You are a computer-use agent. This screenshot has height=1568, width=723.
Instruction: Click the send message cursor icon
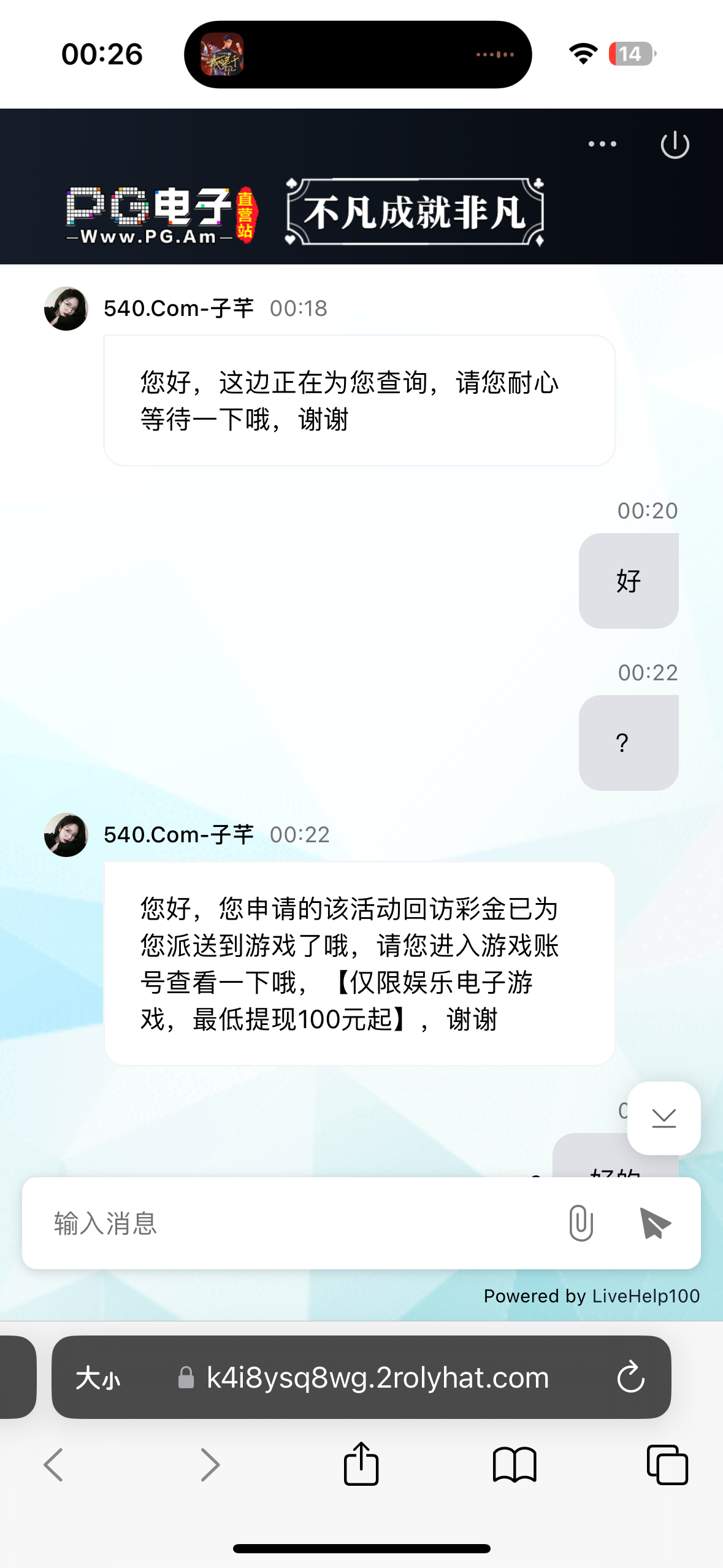tap(653, 1223)
